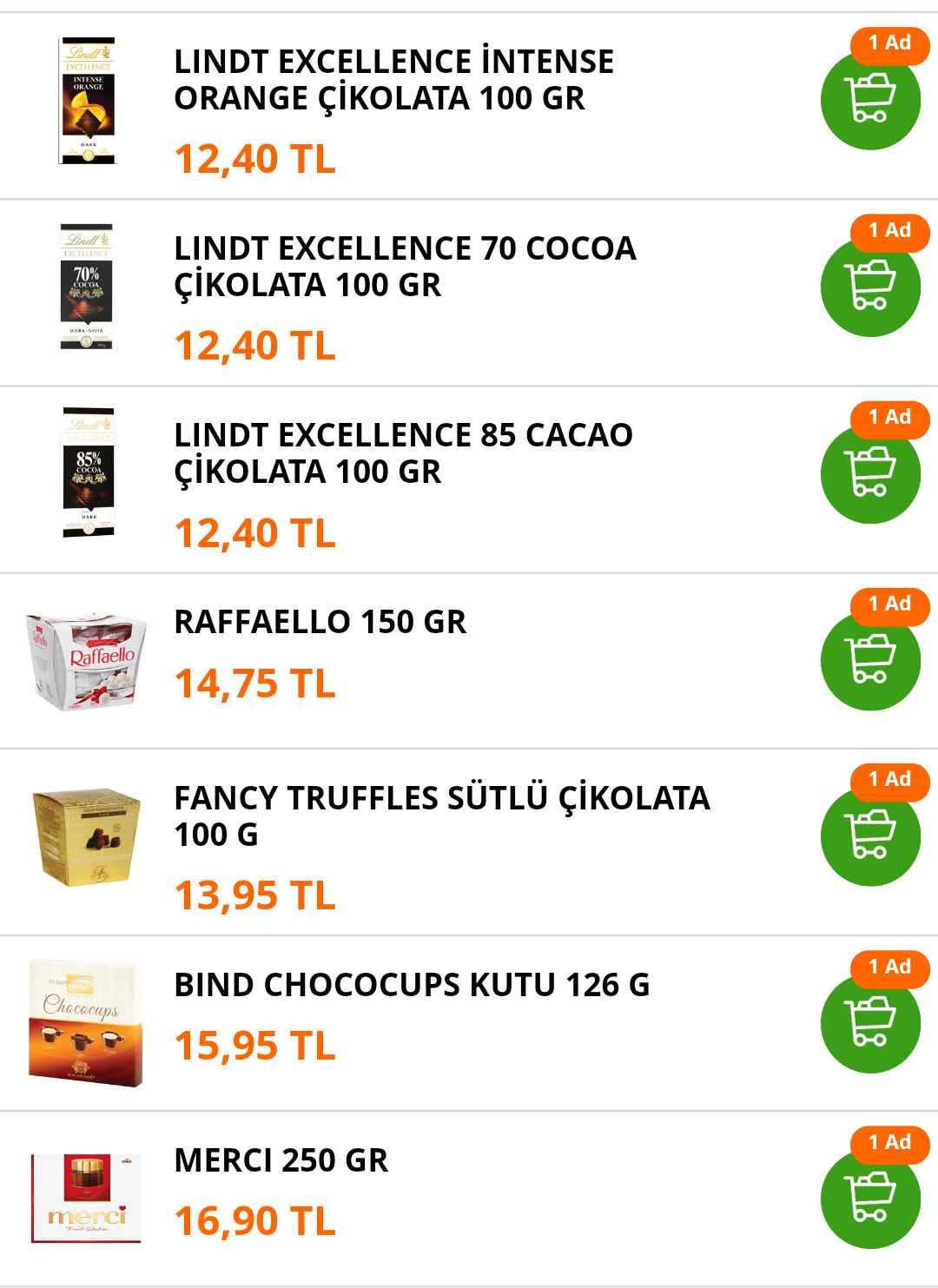Viewport: 938px width, 1288px height.
Task: Open the Raffaello 150 GR product
Action: [320, 622]
